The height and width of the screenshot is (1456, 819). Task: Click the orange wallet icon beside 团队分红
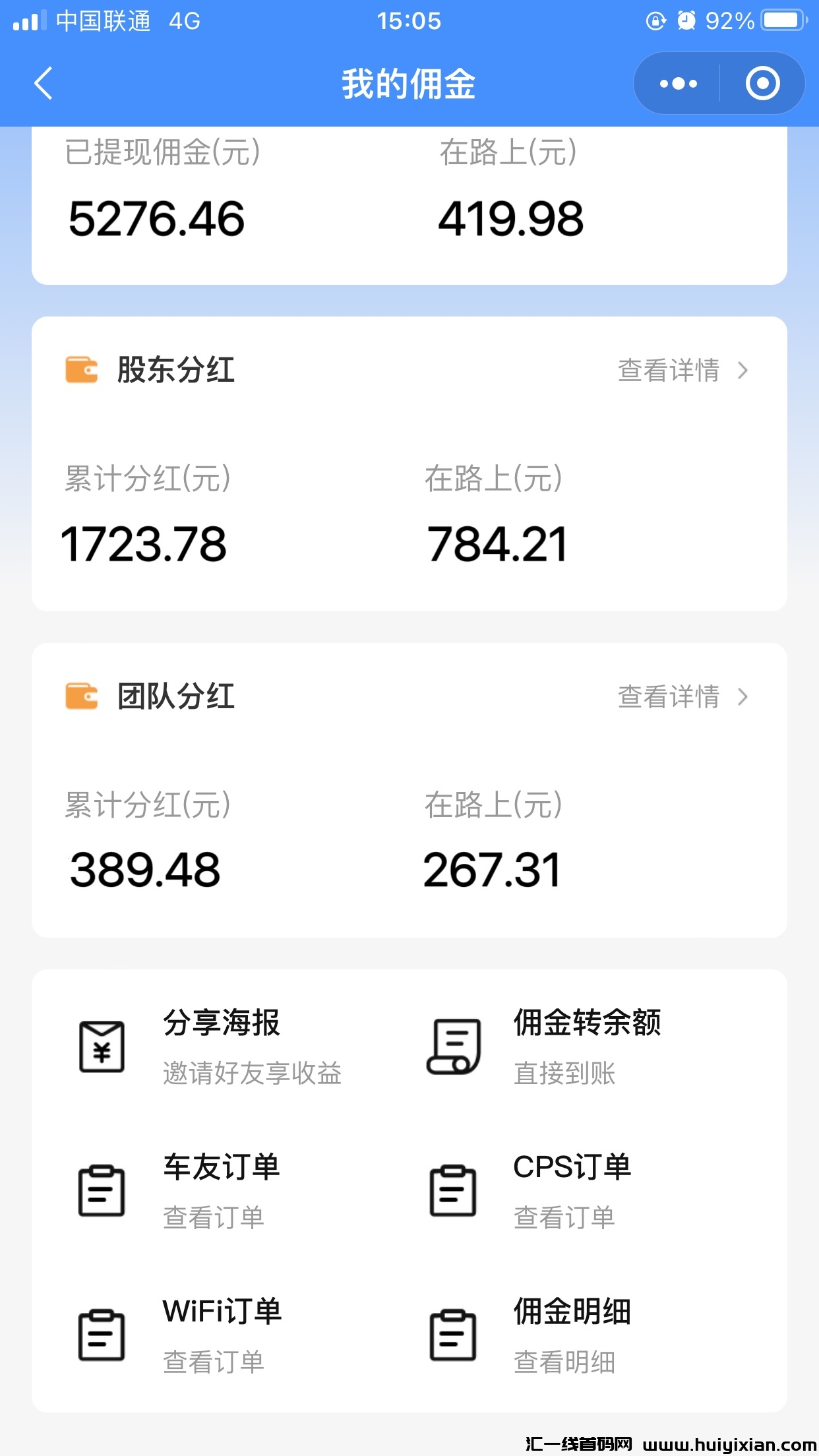click(82, 697)
